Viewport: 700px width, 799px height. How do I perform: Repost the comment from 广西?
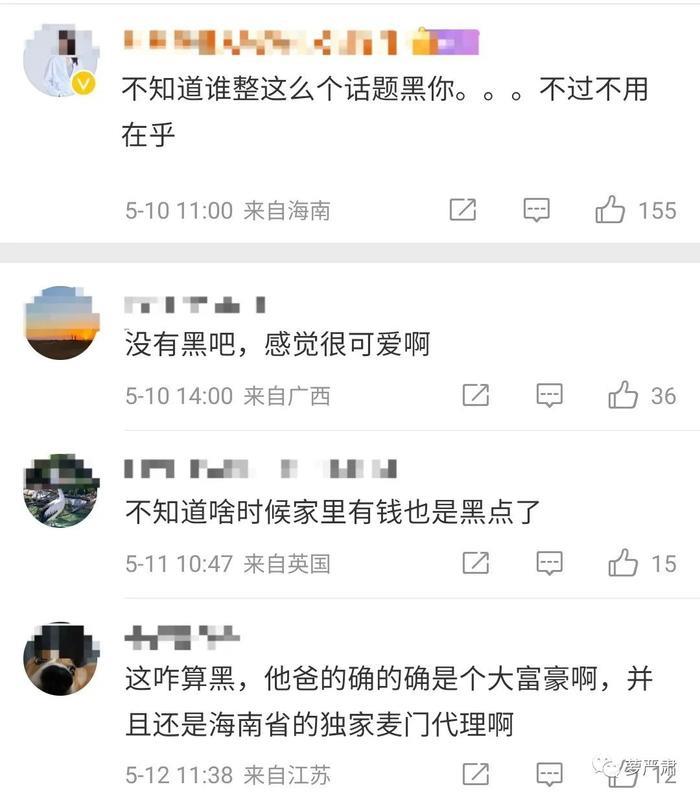point(476,396)
